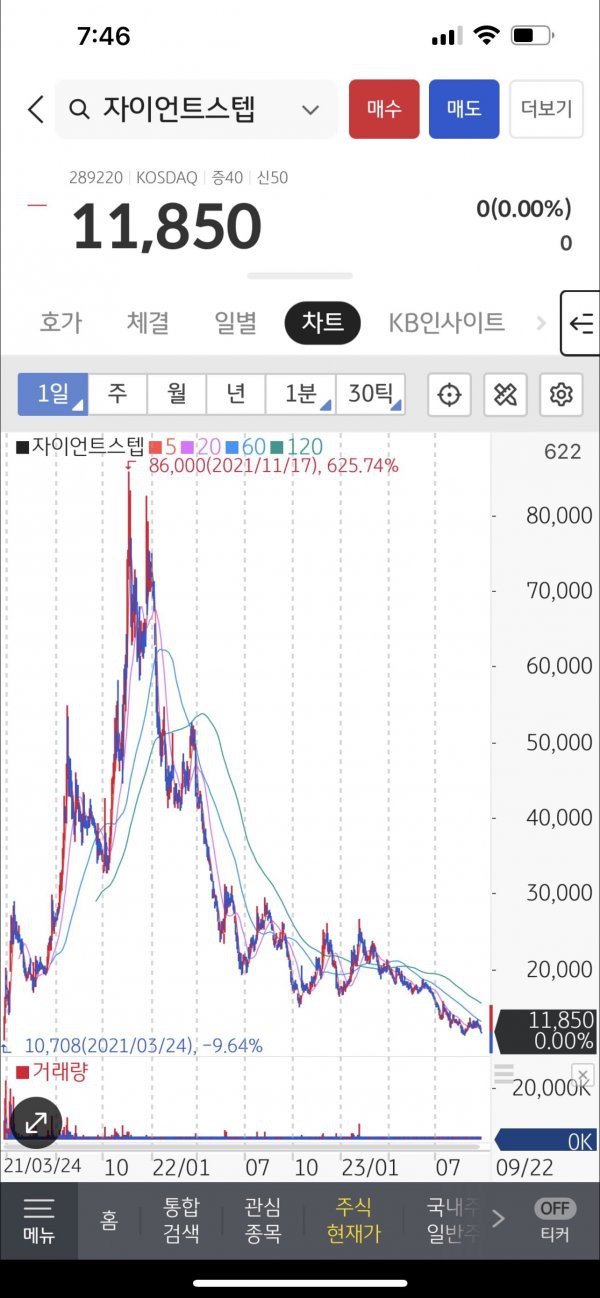Switch to the 체결 tab
Viewport: 600px width, 1298px height.
148,323
